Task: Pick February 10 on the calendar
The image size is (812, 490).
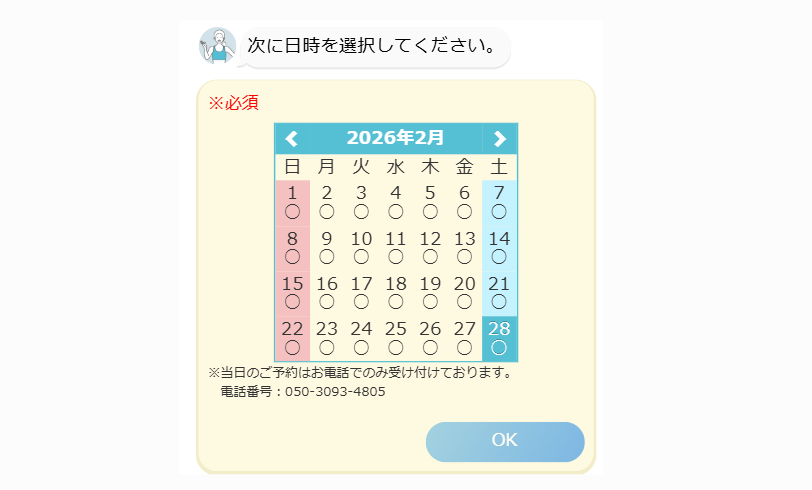Action: [x=361, y=247]
